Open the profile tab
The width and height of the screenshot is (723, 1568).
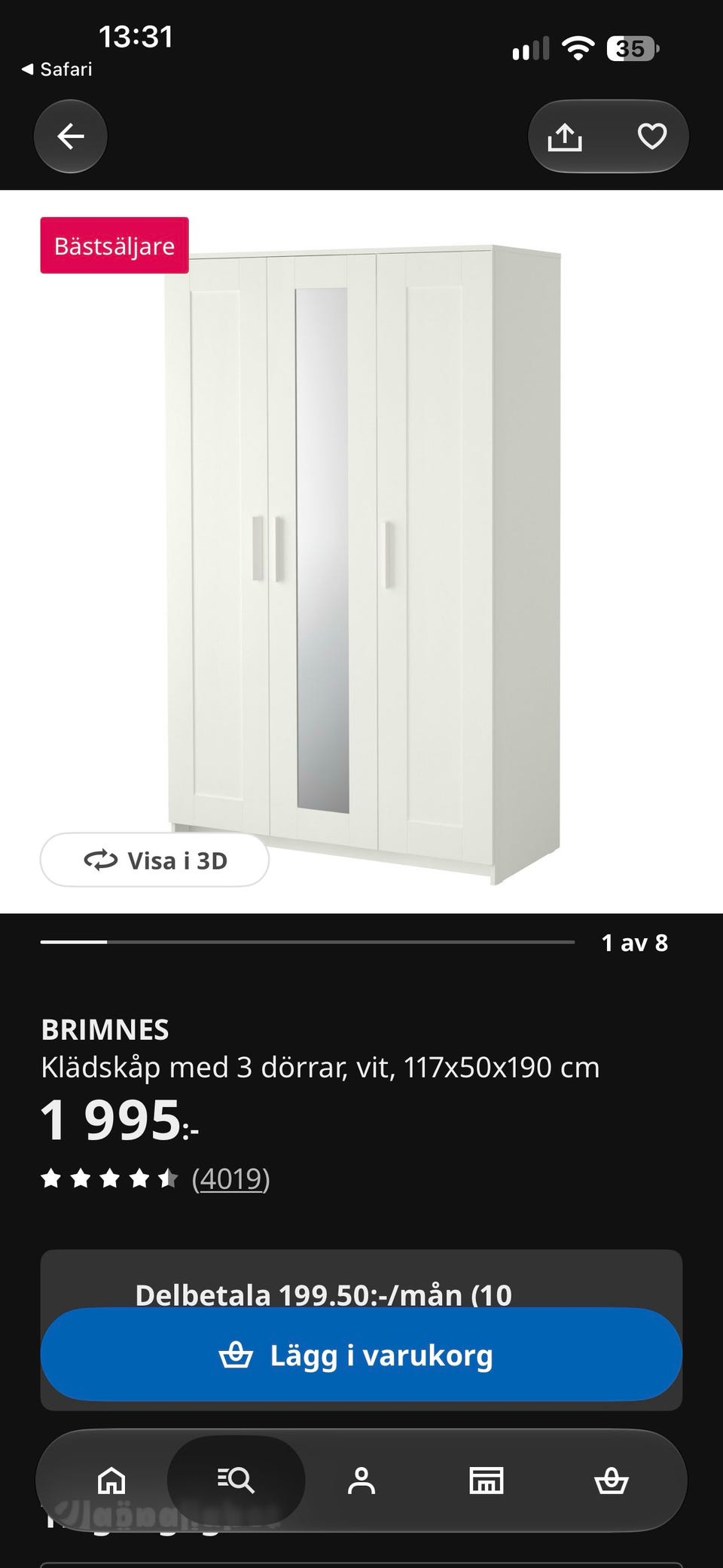click(361, 1481)
